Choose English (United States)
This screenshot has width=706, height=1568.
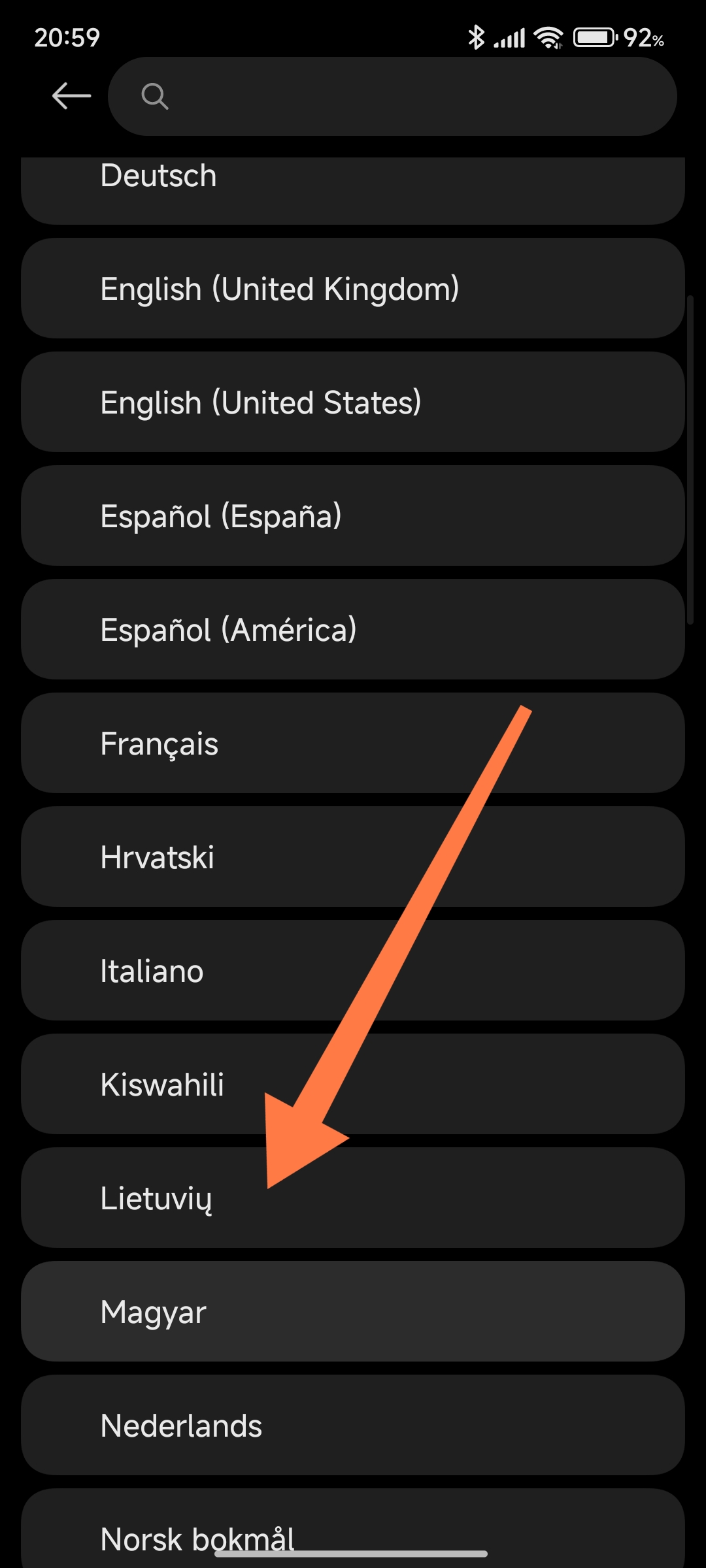(353, 402)
